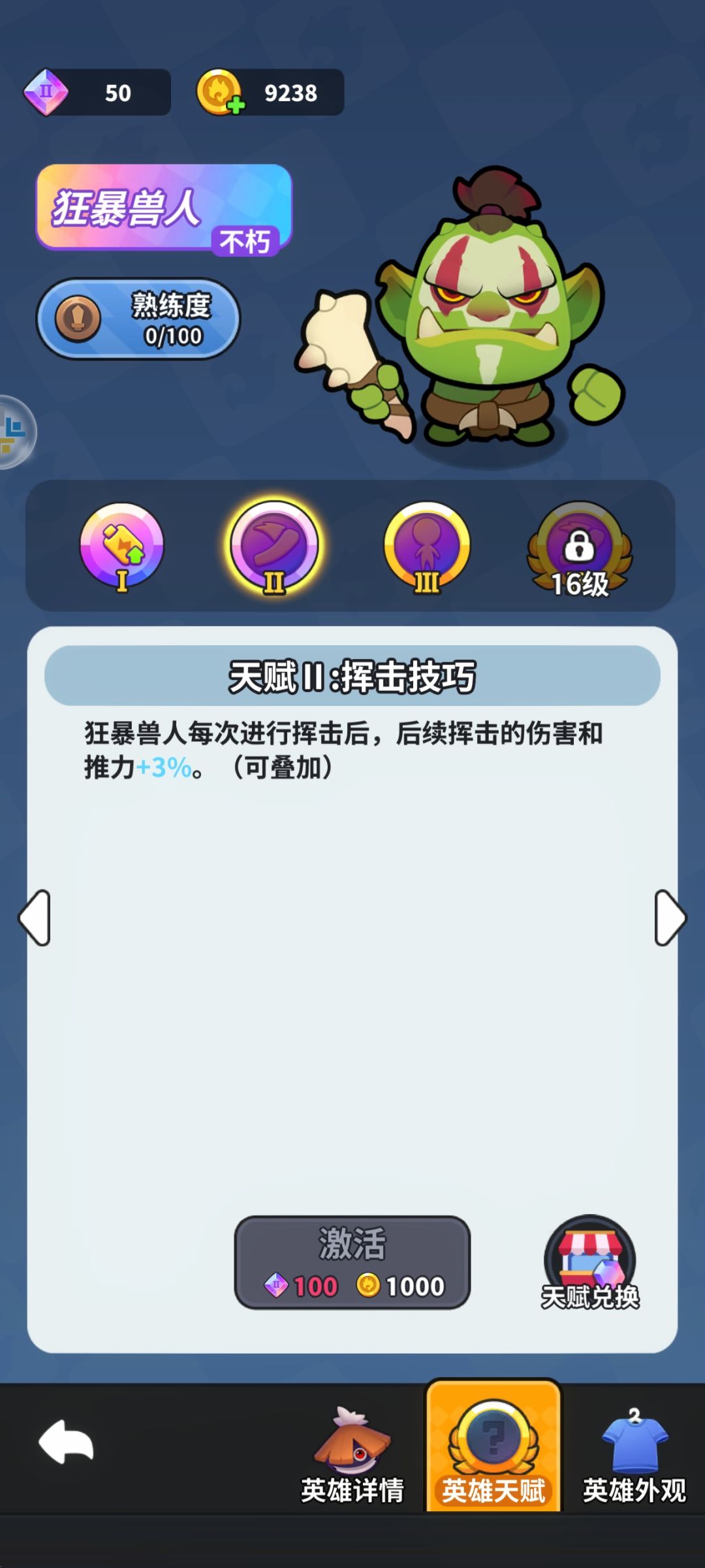This screenshot has width=705, height=1568.
Task: Tap the 不朽 rarity badge
Action: click(245, 241)
